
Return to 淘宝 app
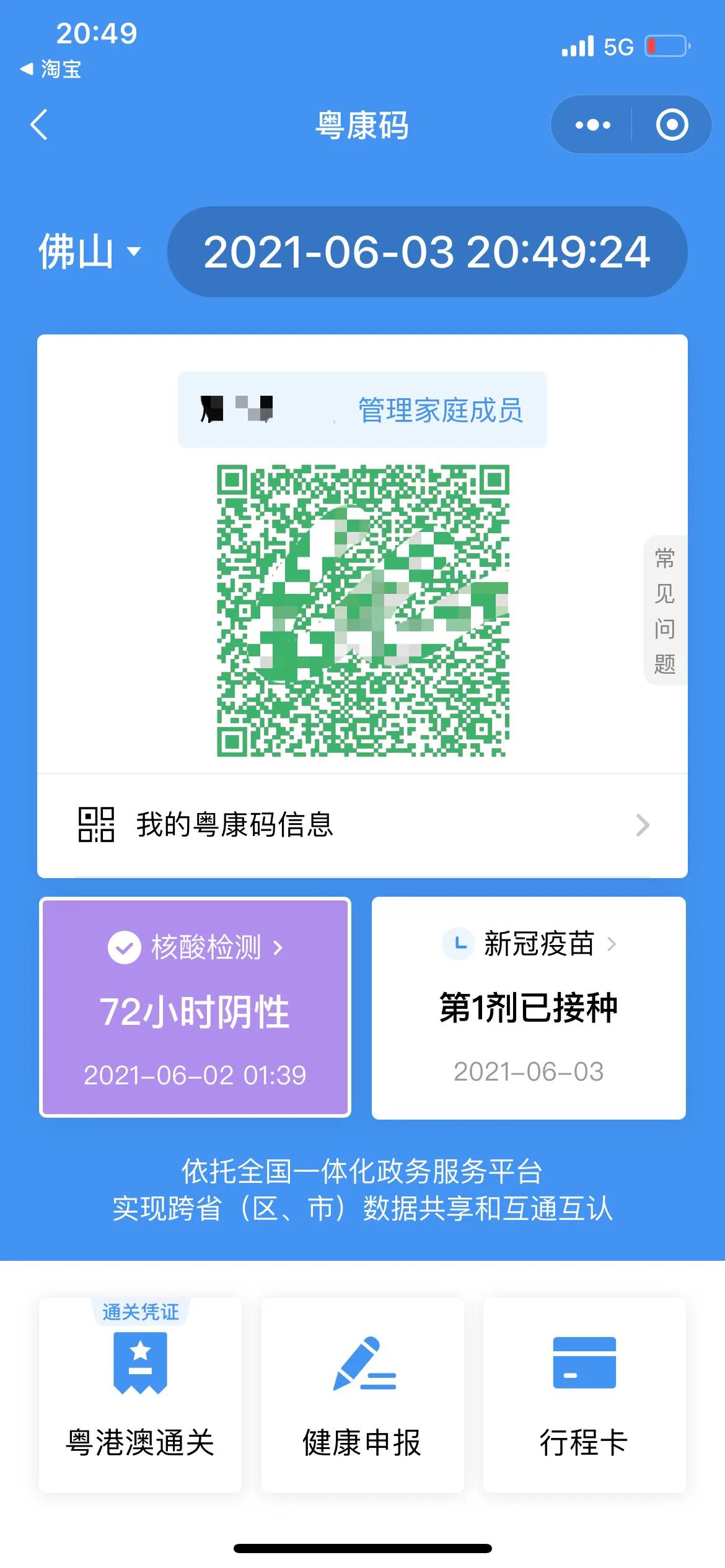(x=51, y=69)
